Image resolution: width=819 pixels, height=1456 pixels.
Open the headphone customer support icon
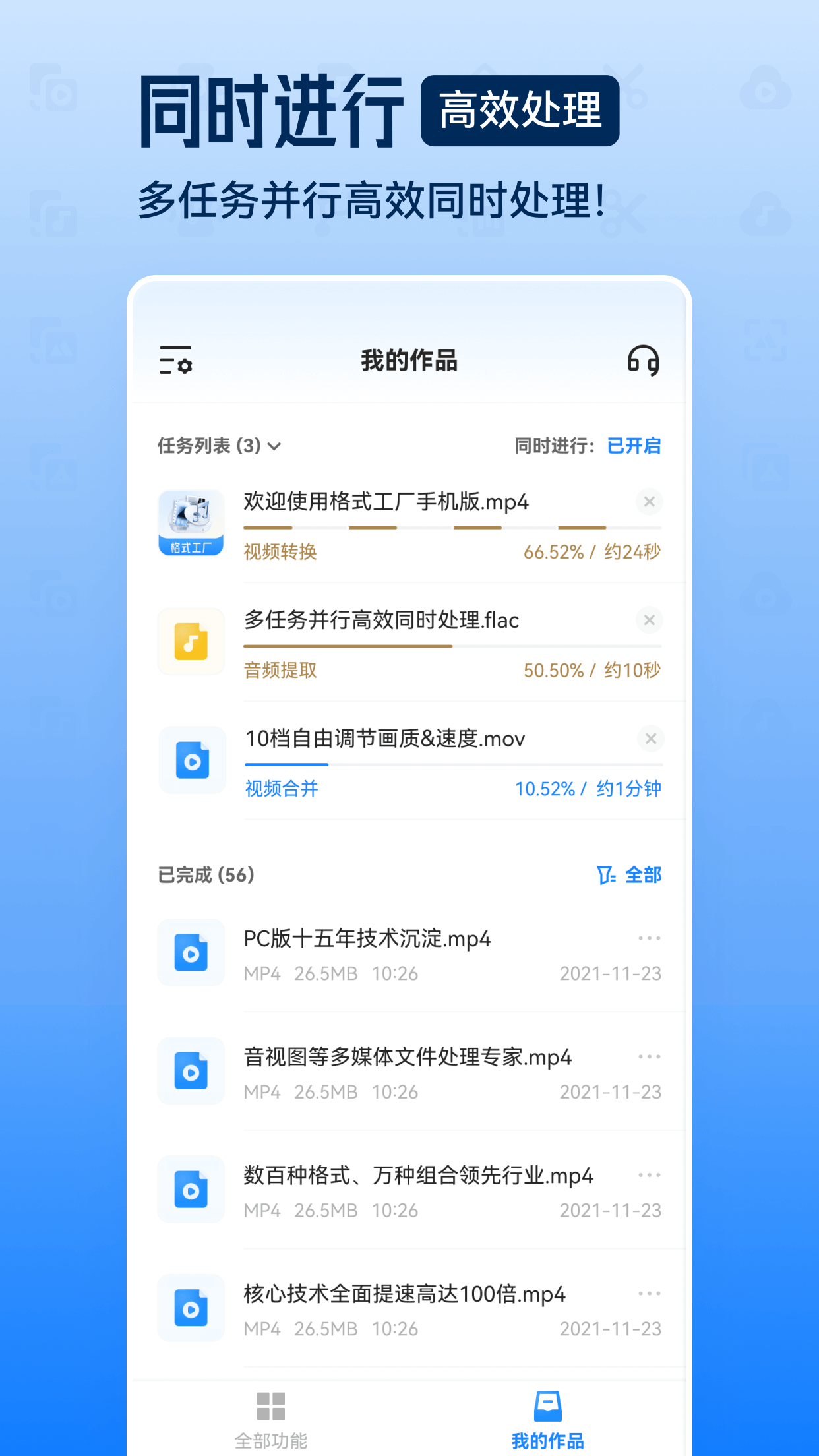643,360
